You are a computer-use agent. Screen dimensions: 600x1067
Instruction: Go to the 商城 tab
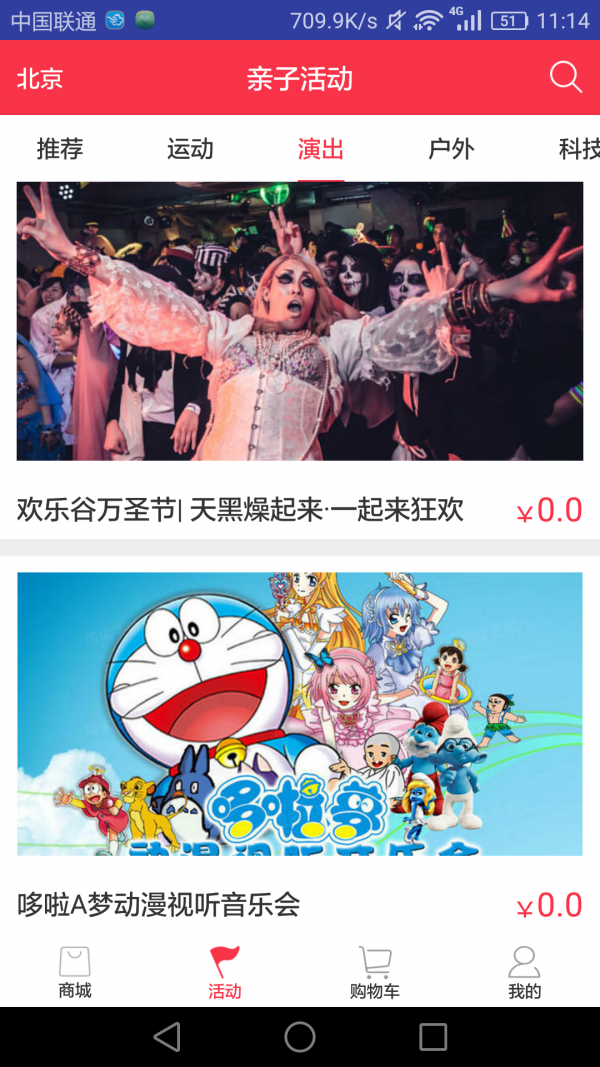pyautogui.click(x=75, y=973)
